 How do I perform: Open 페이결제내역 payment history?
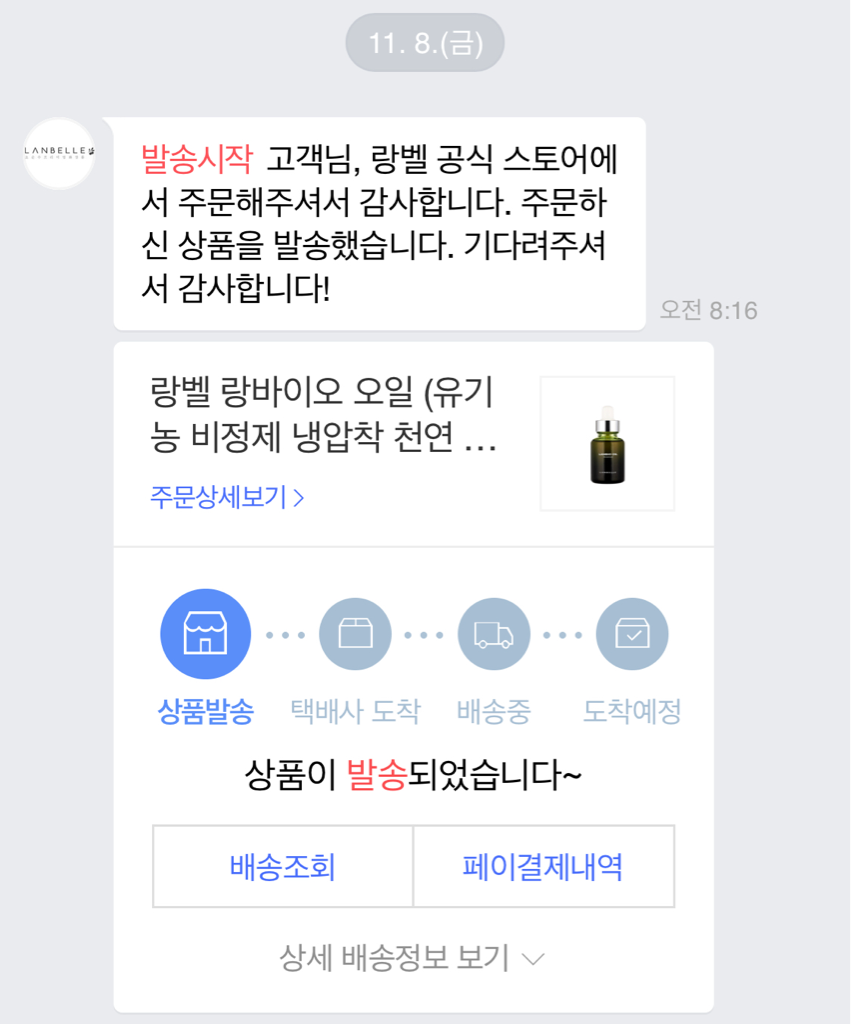(543, 867)
